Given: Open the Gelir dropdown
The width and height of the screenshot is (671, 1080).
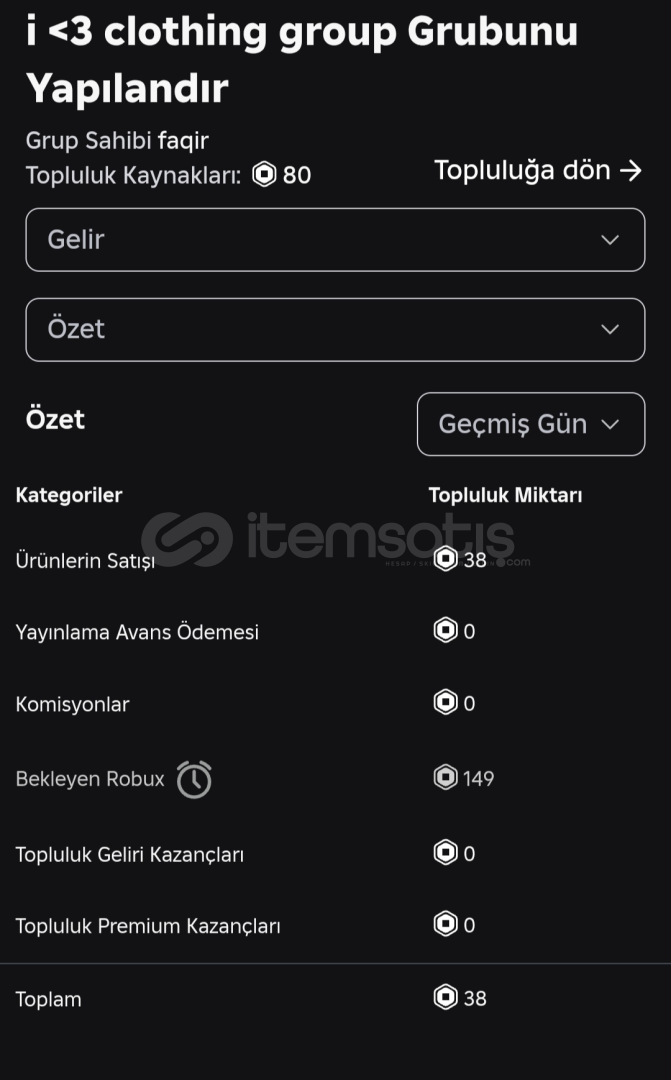Looking at the screenshot, I should click(x=336, y=240).
